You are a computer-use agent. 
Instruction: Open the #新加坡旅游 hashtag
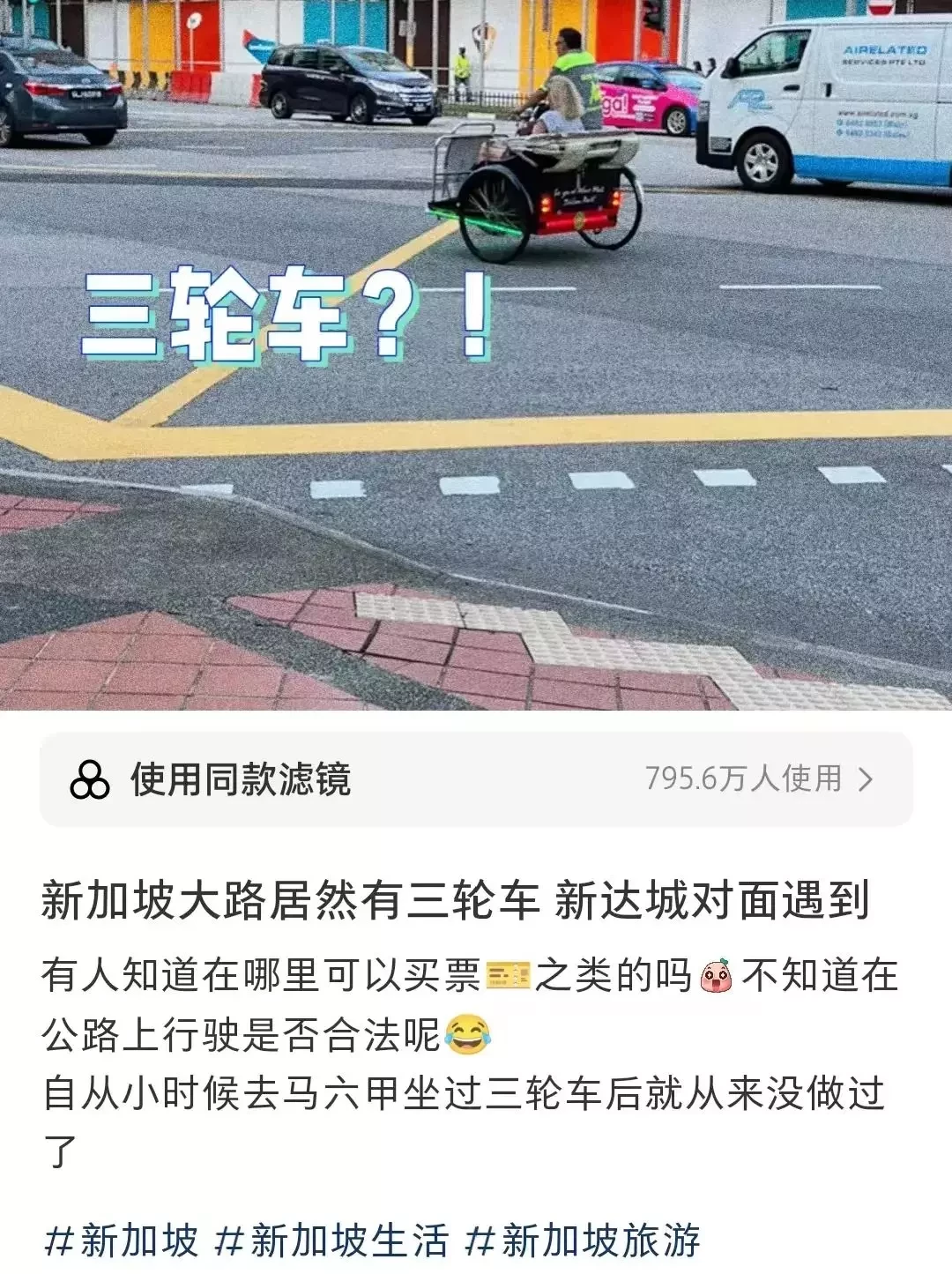[x=583, y=1240]
